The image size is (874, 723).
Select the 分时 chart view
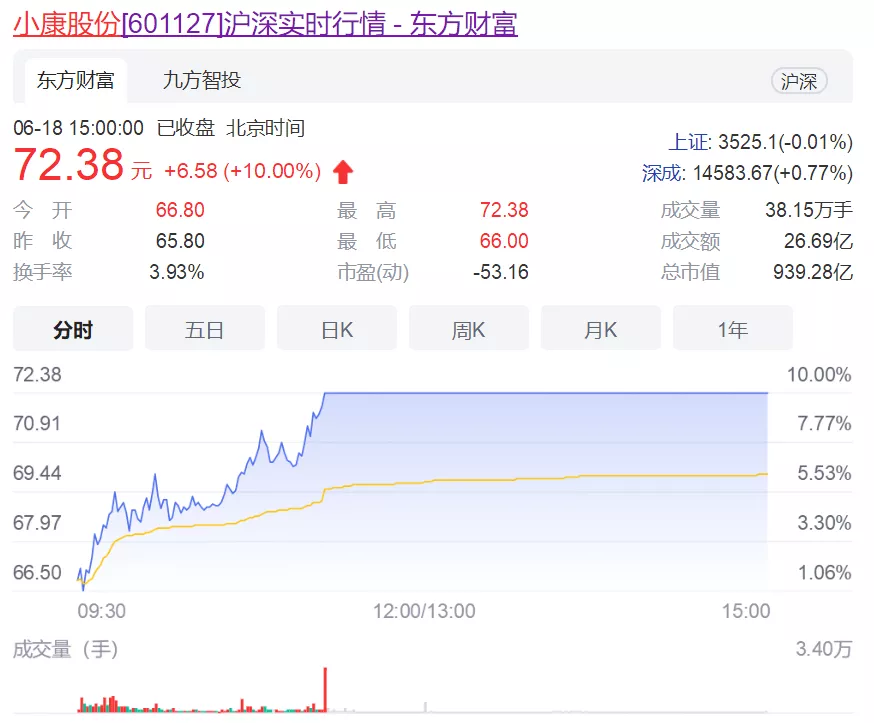click(x=73, y=329)
